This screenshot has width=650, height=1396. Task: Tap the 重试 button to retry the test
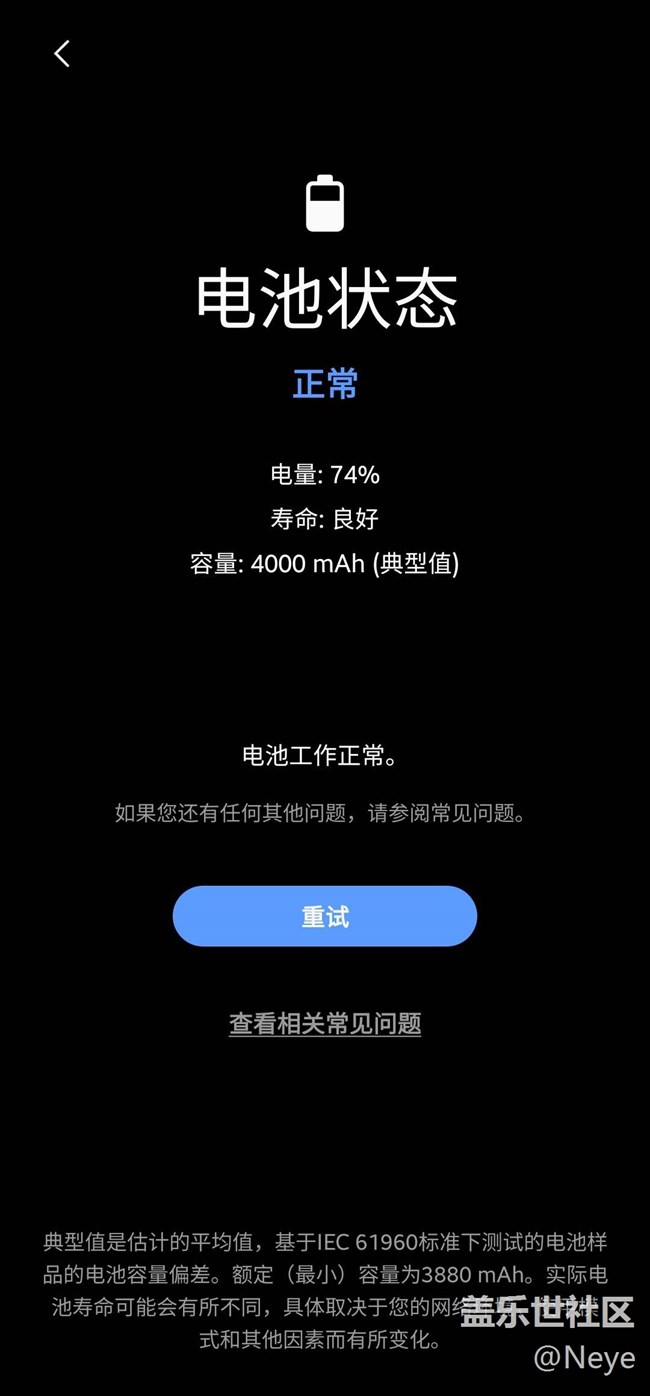point(325,916)
